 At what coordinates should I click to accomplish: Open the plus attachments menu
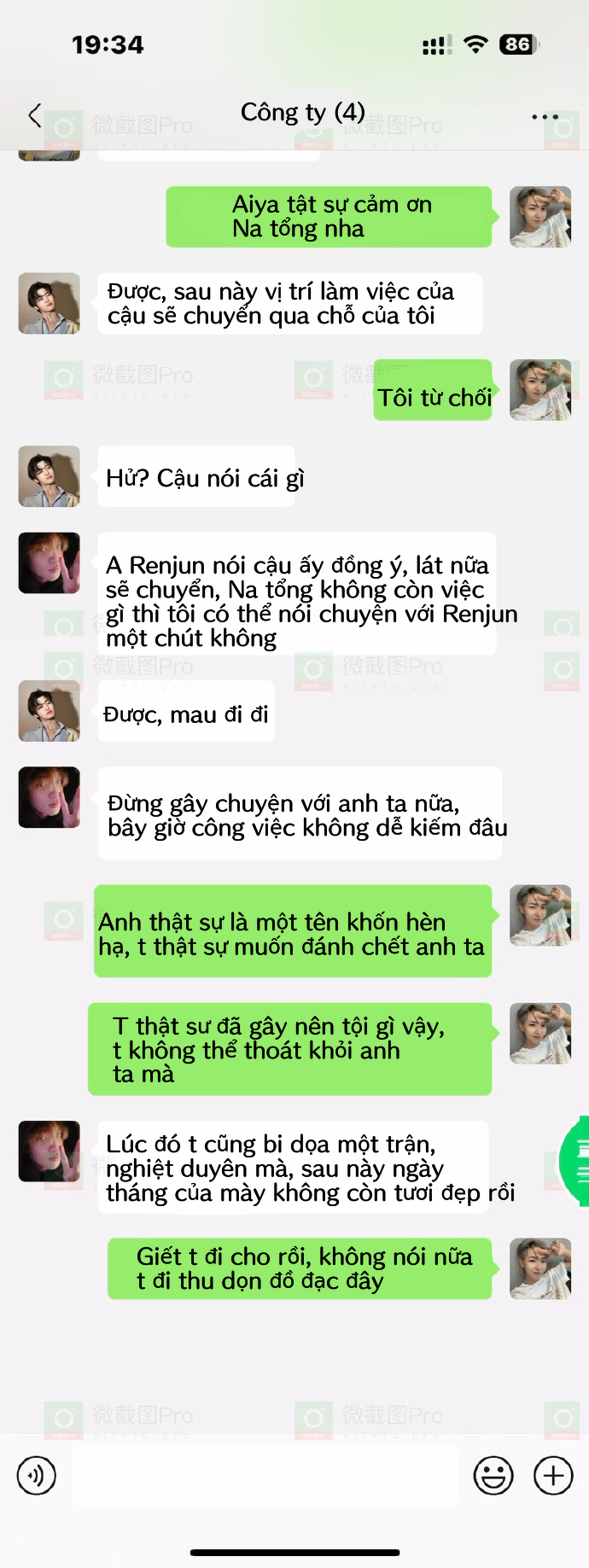553,1475
